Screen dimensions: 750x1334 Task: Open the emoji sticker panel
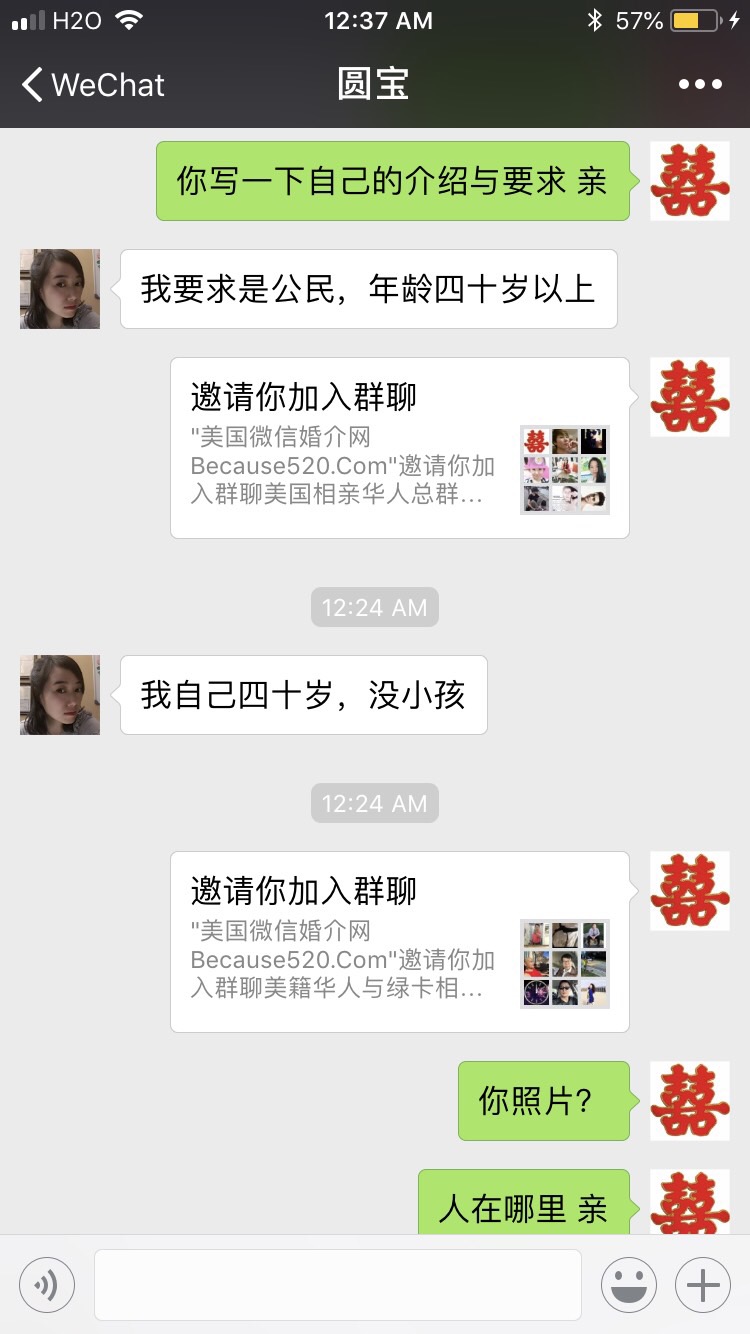tap(629, 1284)
